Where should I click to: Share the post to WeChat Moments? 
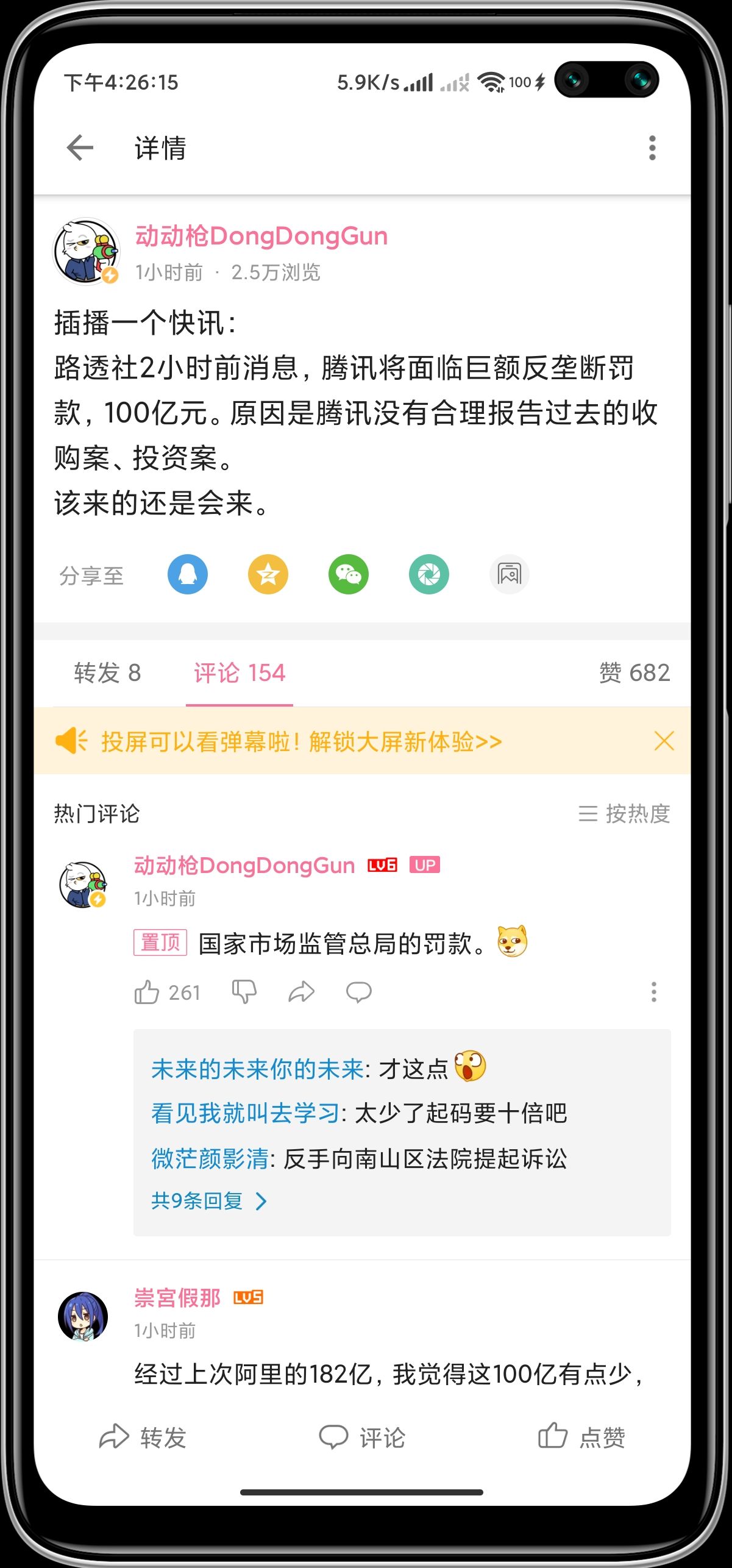point(429,574)
